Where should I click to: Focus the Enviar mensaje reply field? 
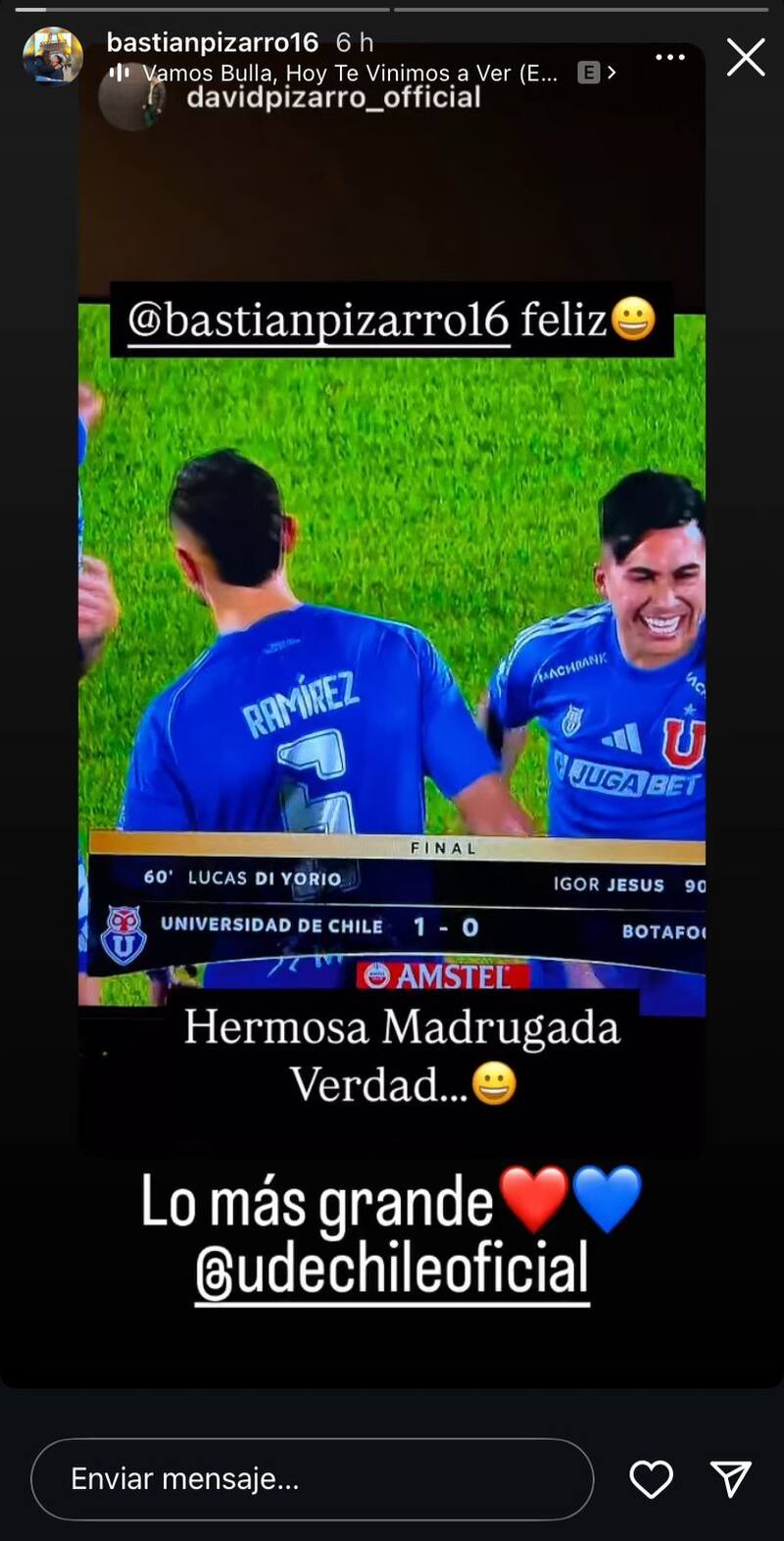[312, 1479]
